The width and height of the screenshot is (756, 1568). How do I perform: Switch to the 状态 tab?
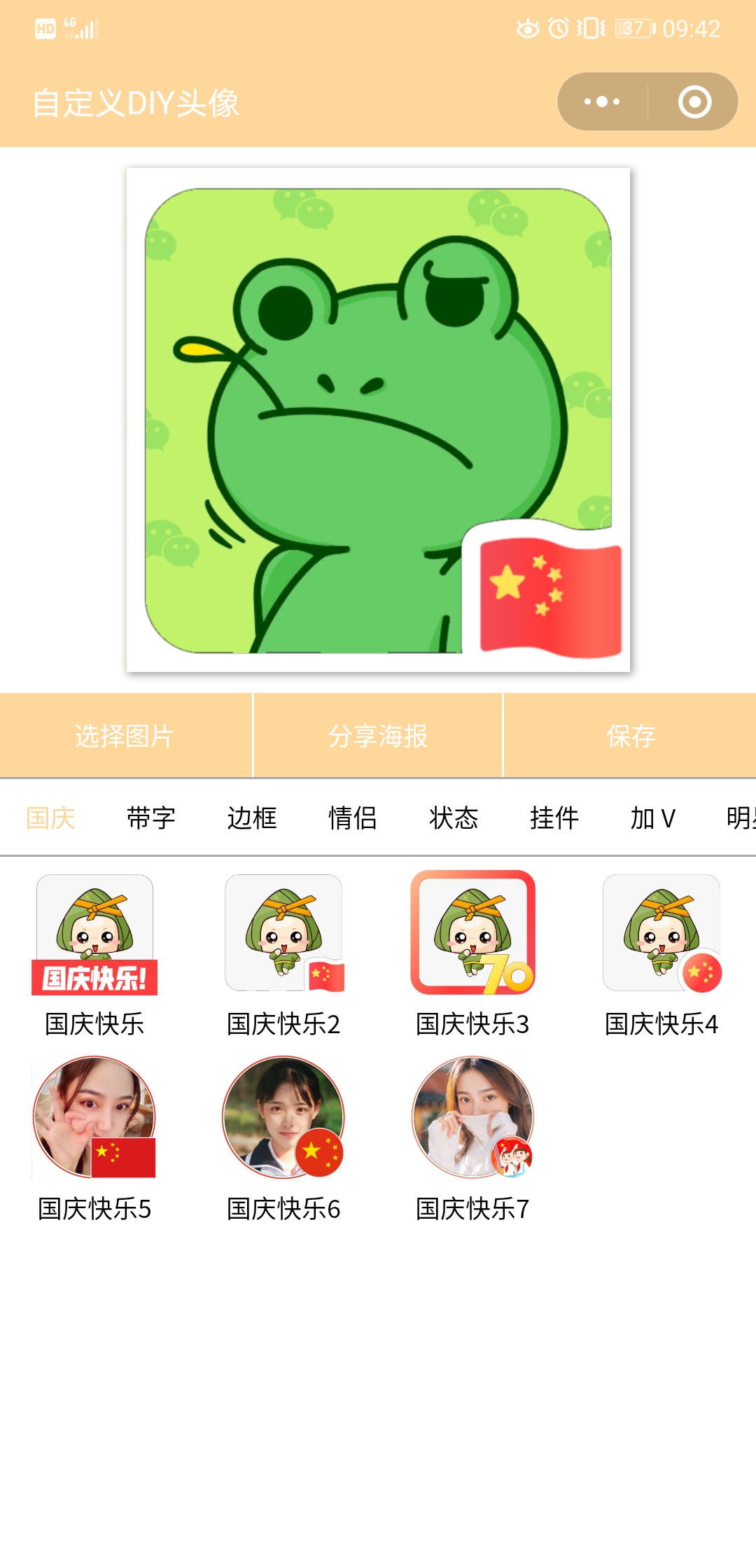click(454, 818)
